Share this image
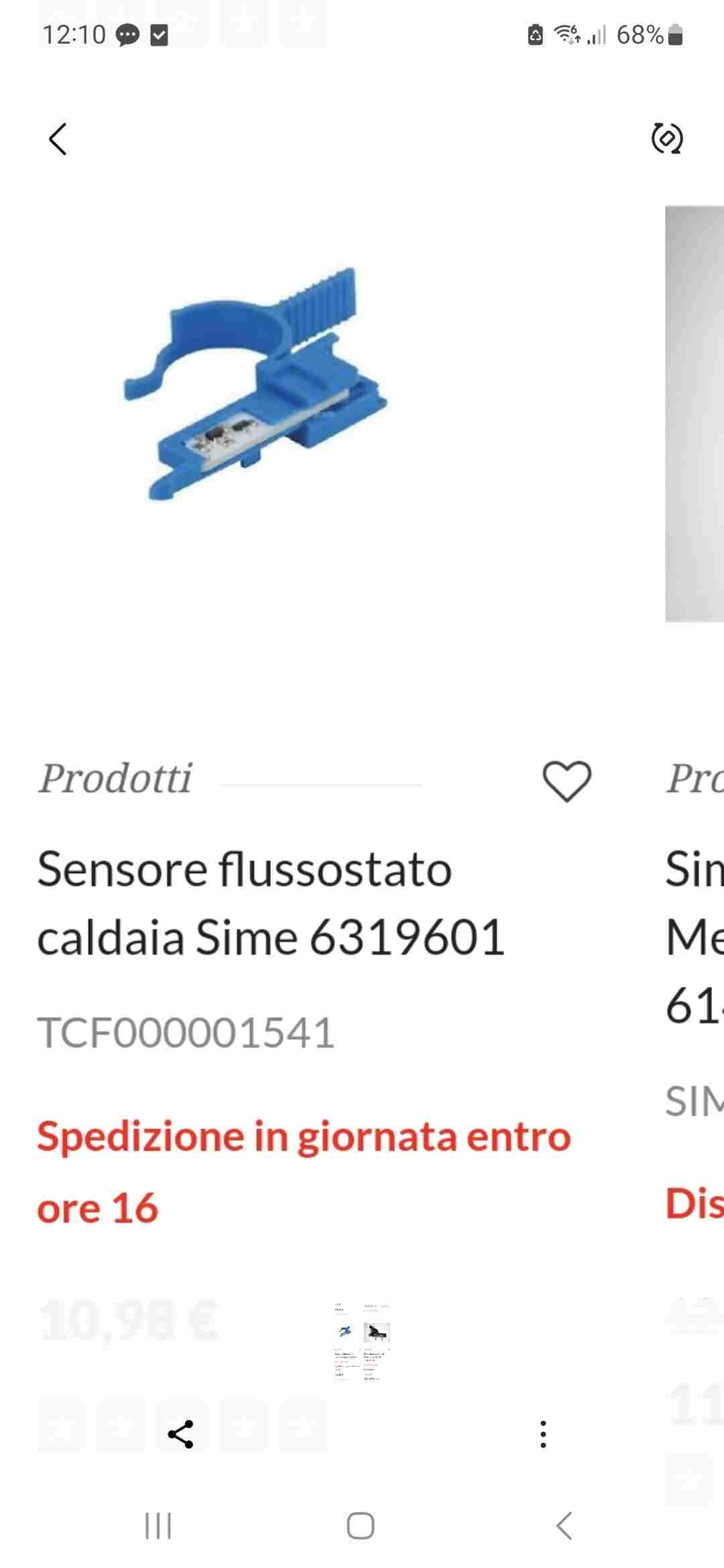The image size is (724, 1568). 180,1434
